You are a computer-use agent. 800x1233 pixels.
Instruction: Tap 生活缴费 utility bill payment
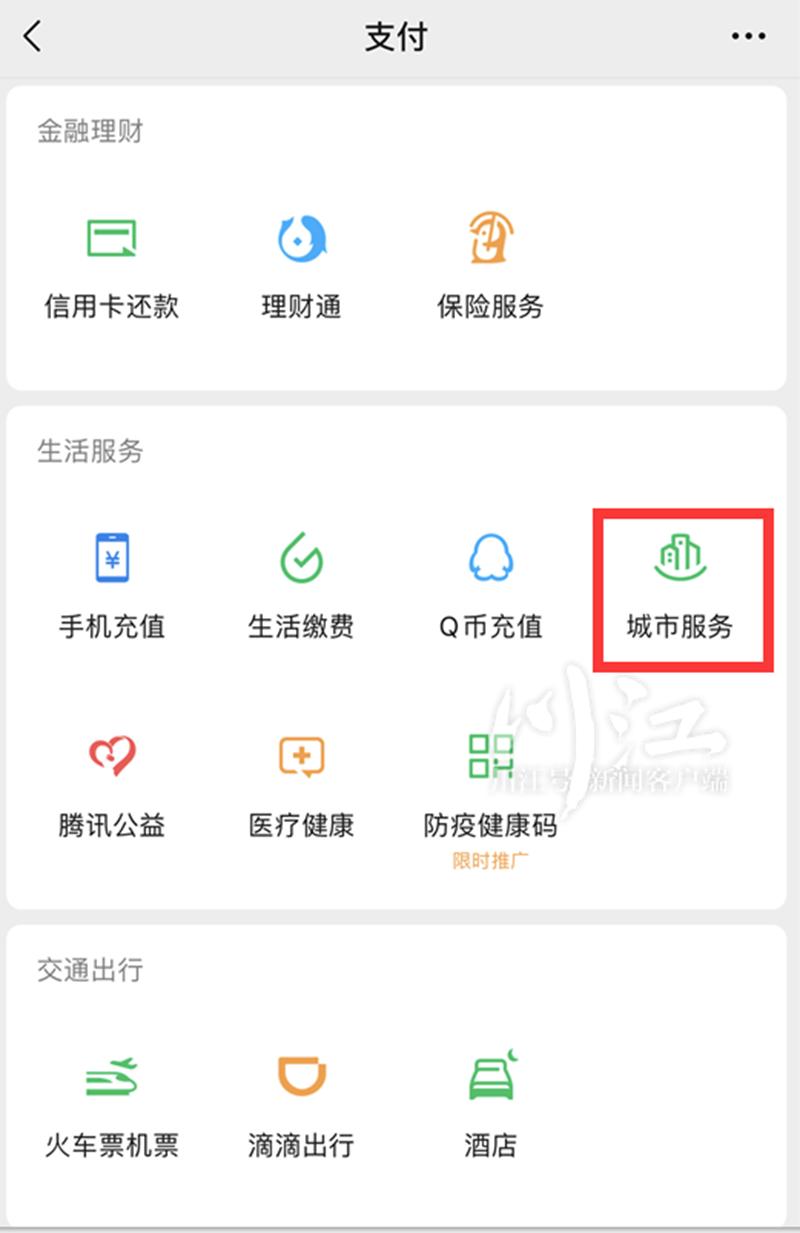(301, 585)
